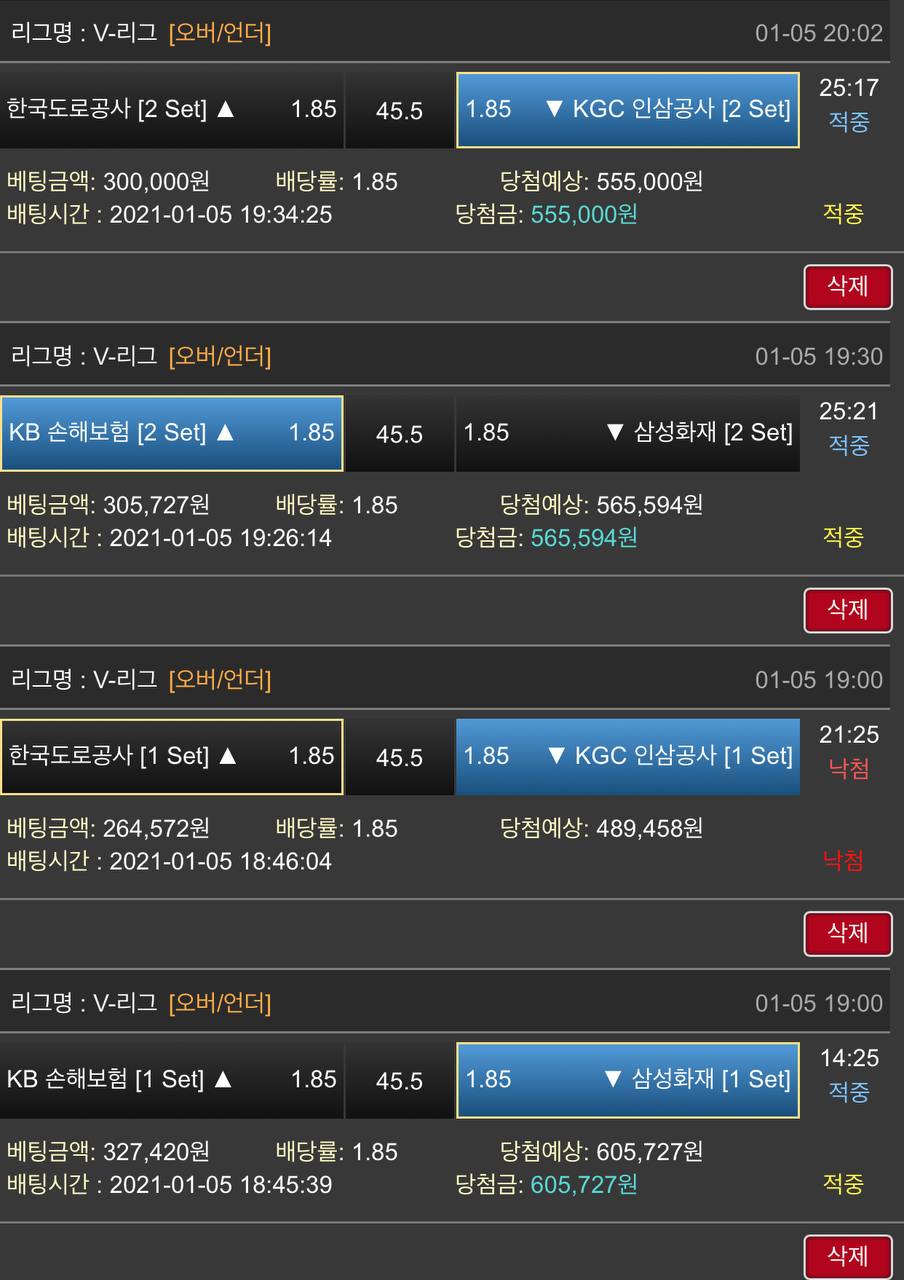Image resolution: width=904 pixels, height=1280 pixels.
Task: Delete the 300,000원 bet record
Action: click(847, 287)
